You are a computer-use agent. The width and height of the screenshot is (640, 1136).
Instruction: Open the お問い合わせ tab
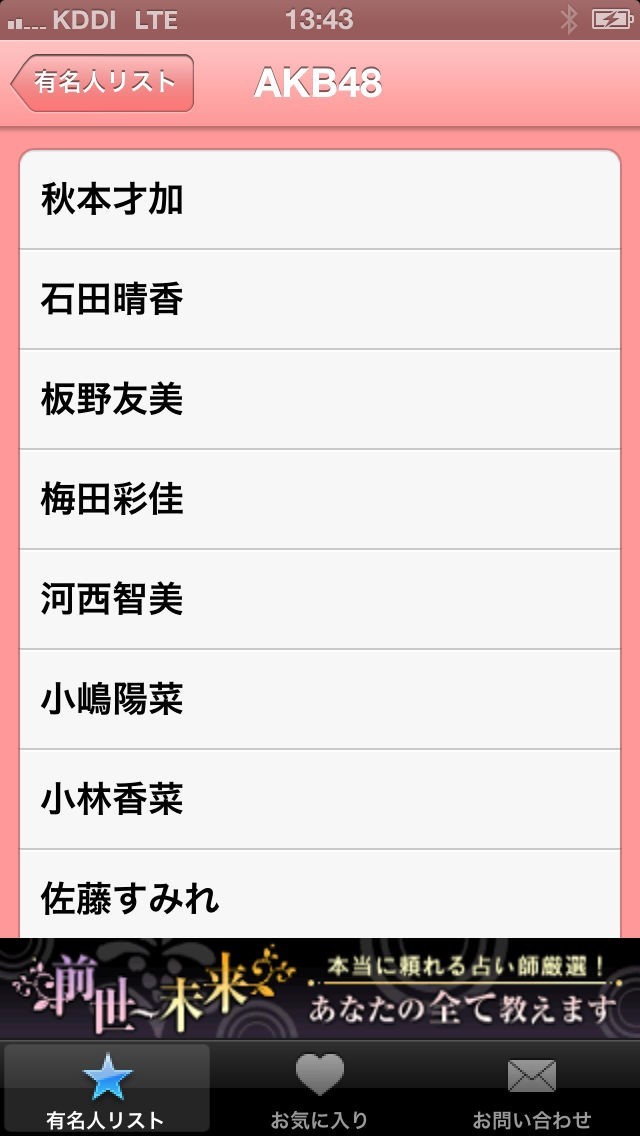[532, 1090]
